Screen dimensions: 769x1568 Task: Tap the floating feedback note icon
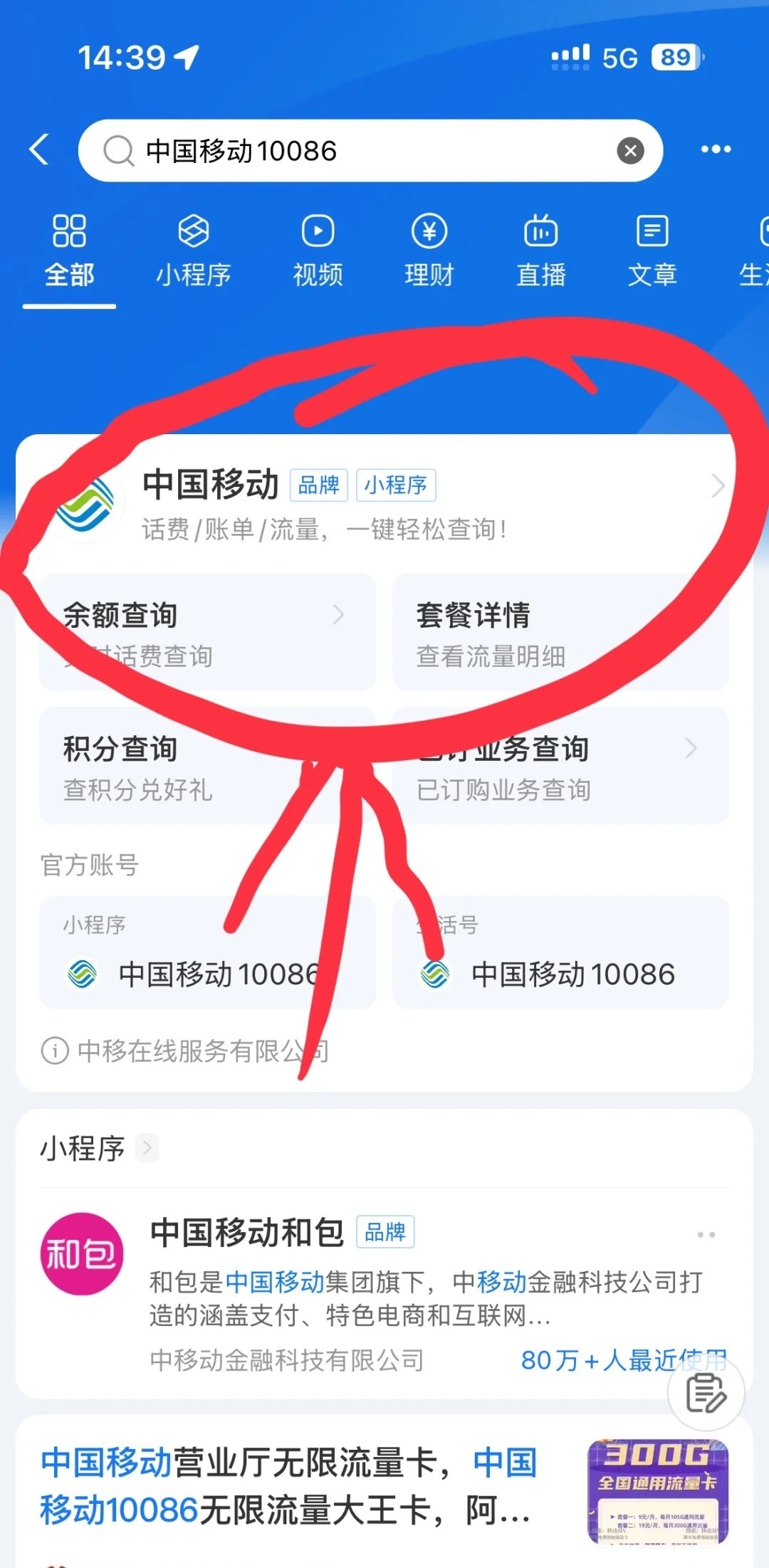pos(706,1393)
